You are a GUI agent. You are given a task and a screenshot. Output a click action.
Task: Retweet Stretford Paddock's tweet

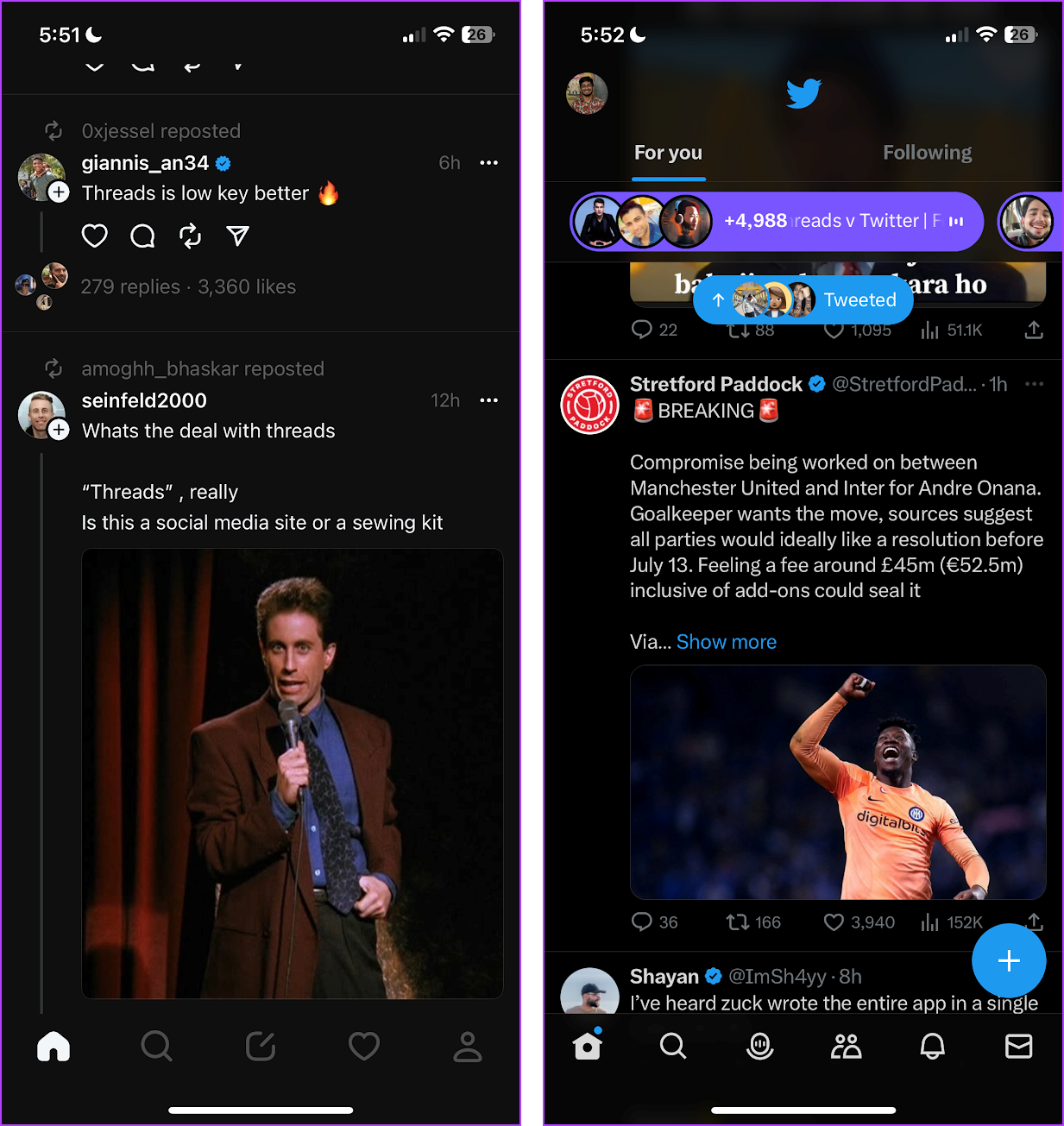pyautogui.click(x=738, y=922)
